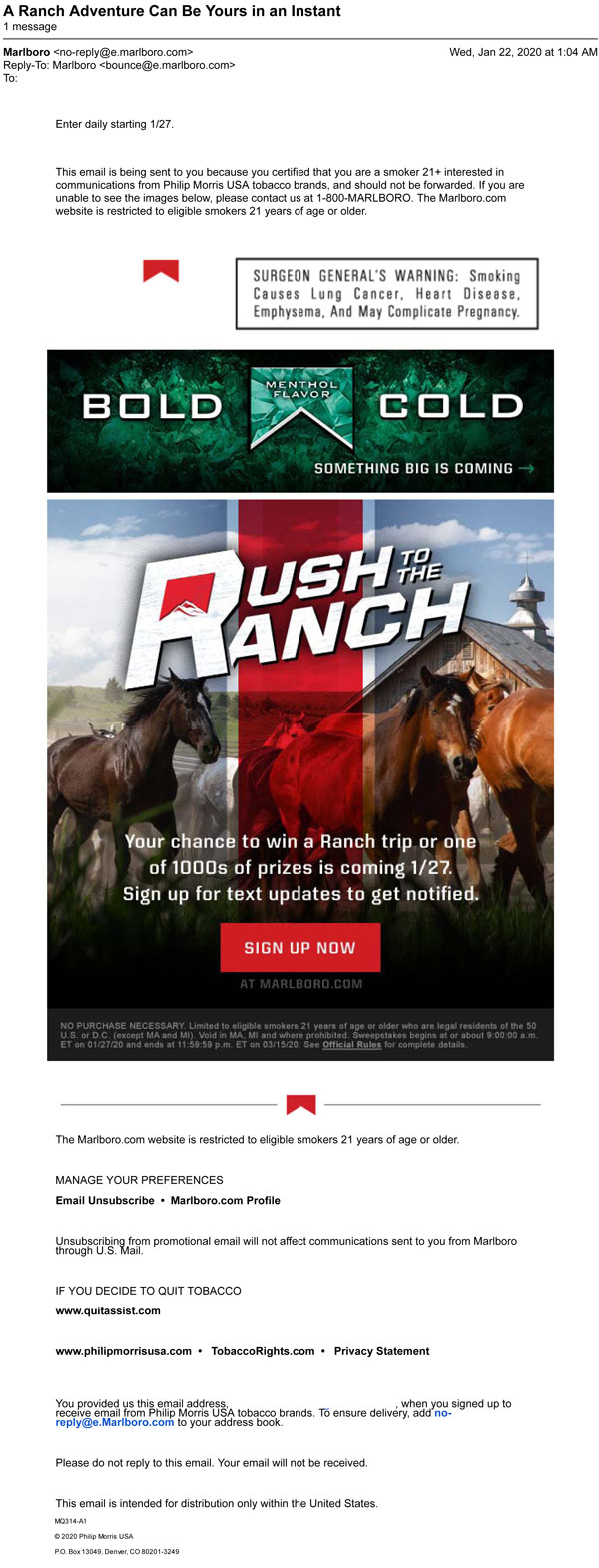Open the Marlboro.com Profile link

tap(225, 1200)
